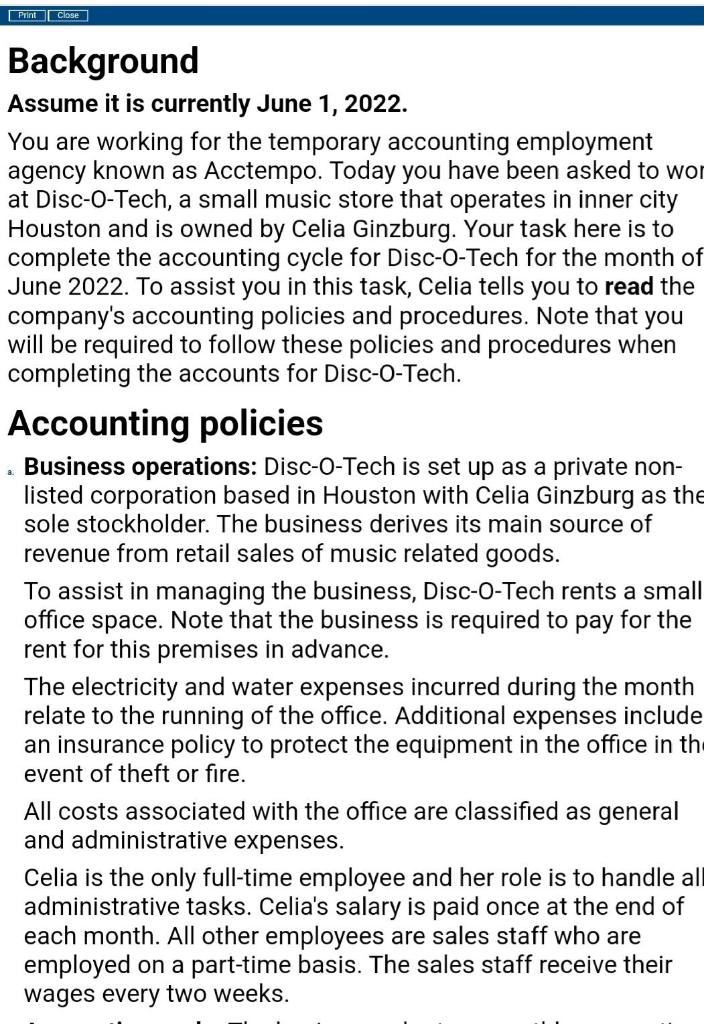Close the background information window
This screenshot has width=704, height=1024.
click(68, 15)
